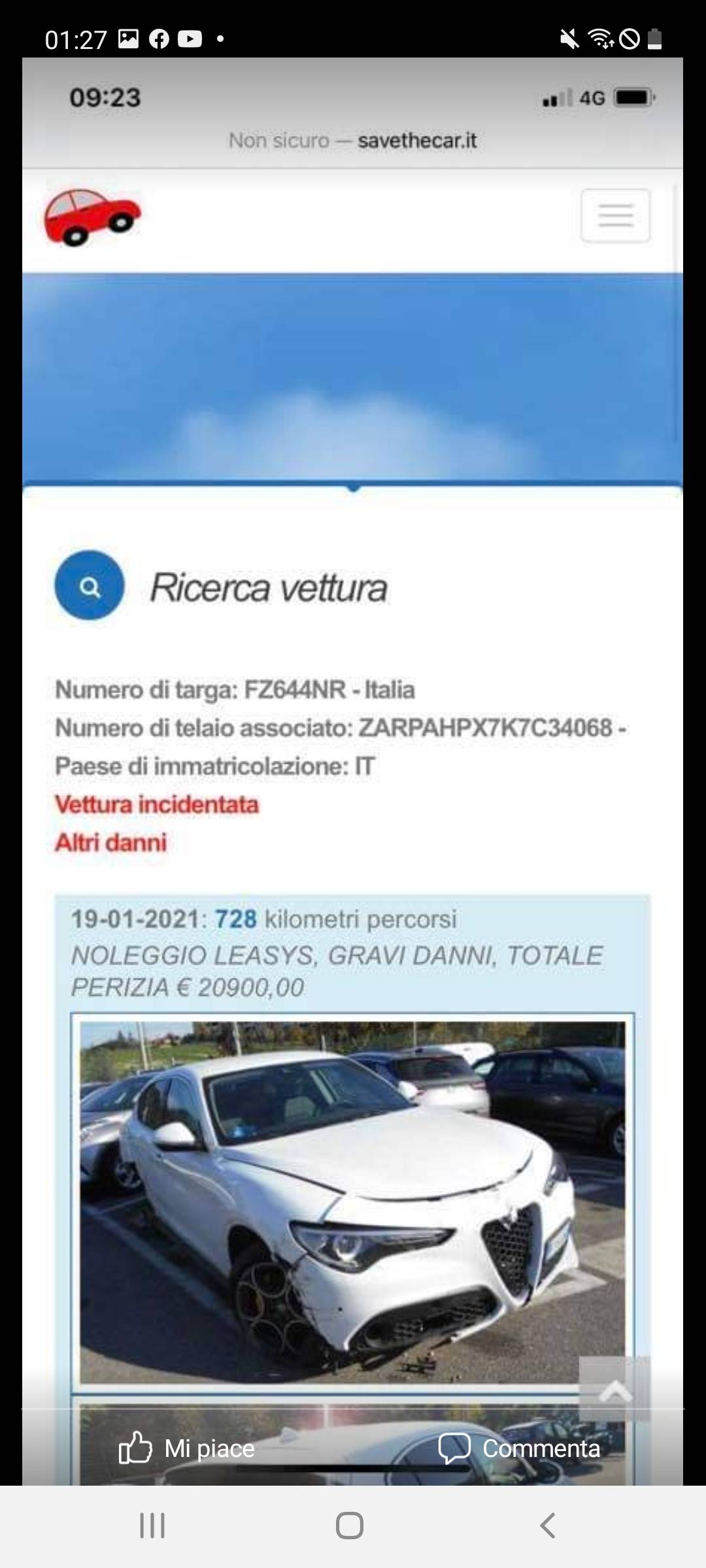Tap Commenta to write a comment
Screen dimensions: 706x1568
pos(519,1448)
